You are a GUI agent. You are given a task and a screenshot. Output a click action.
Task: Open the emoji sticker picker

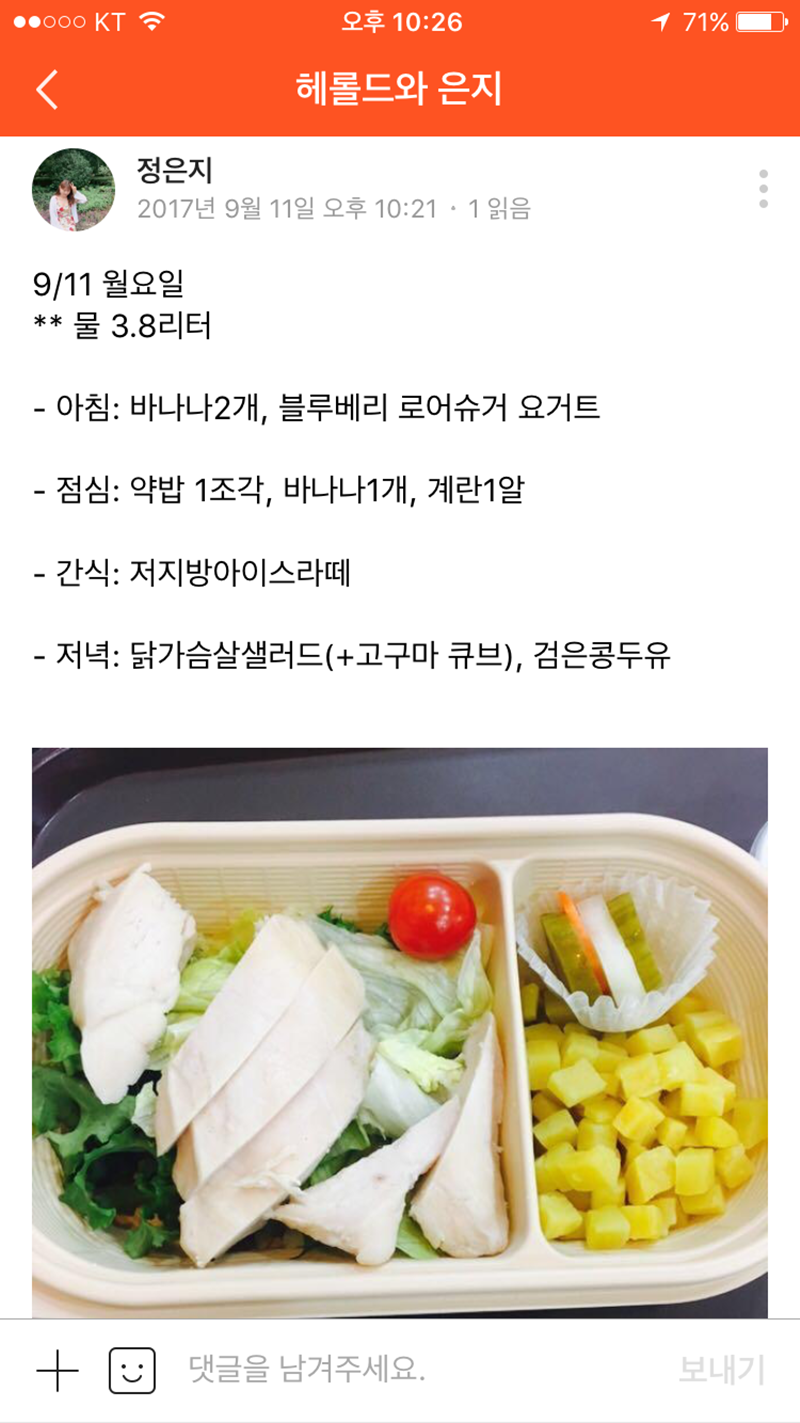click(x=132, y=1370)
